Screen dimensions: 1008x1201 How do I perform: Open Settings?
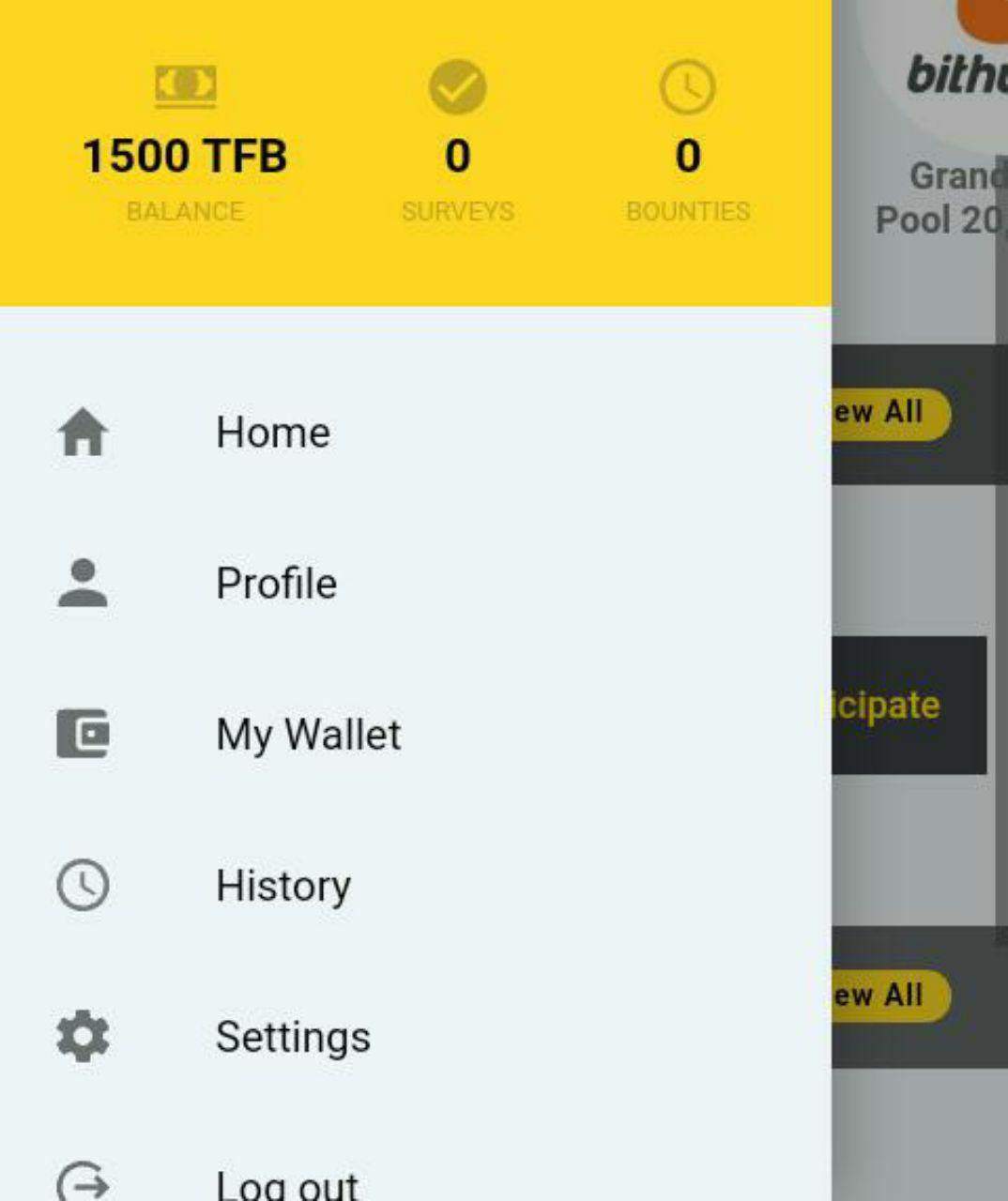click(x=293, y=1037)
